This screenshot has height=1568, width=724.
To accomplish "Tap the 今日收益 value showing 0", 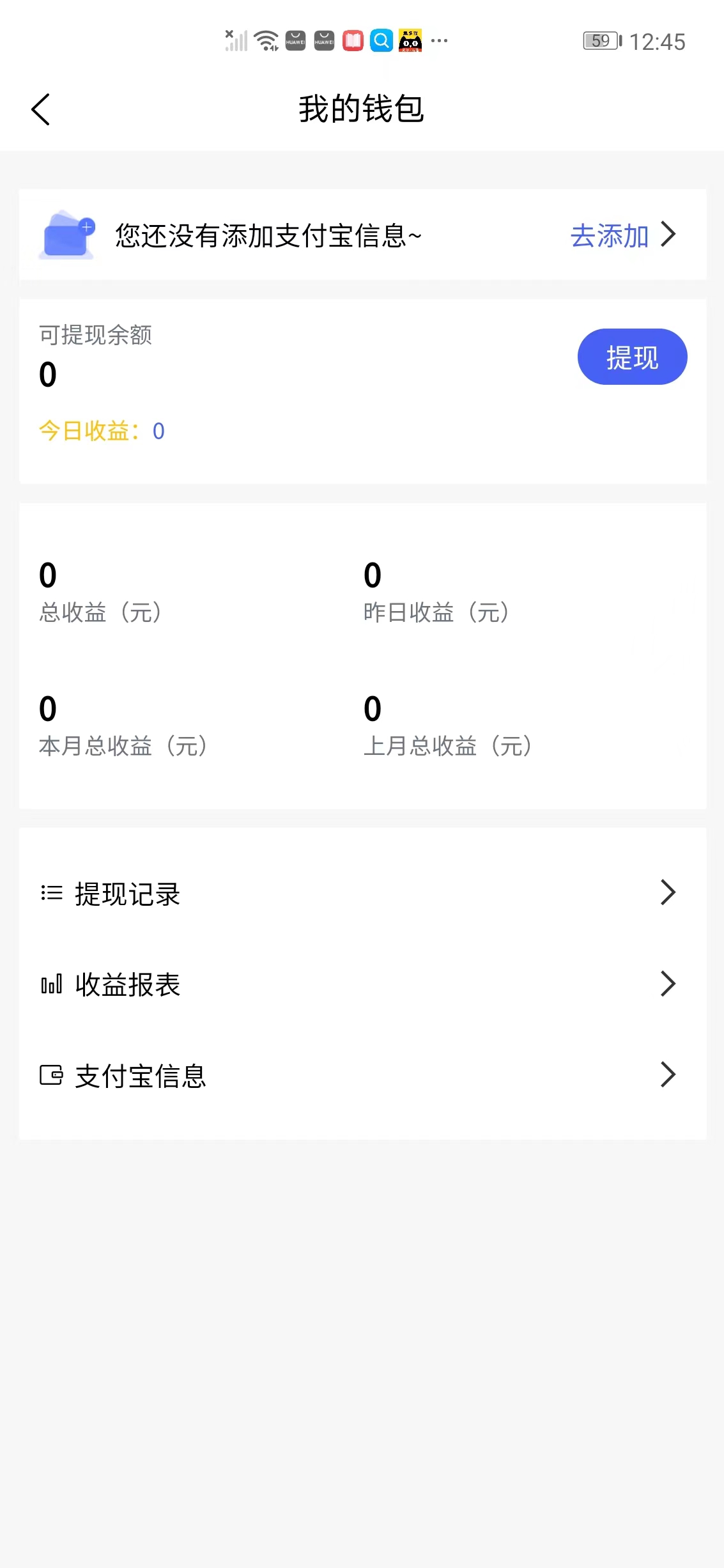I will [x=157, y=431].
